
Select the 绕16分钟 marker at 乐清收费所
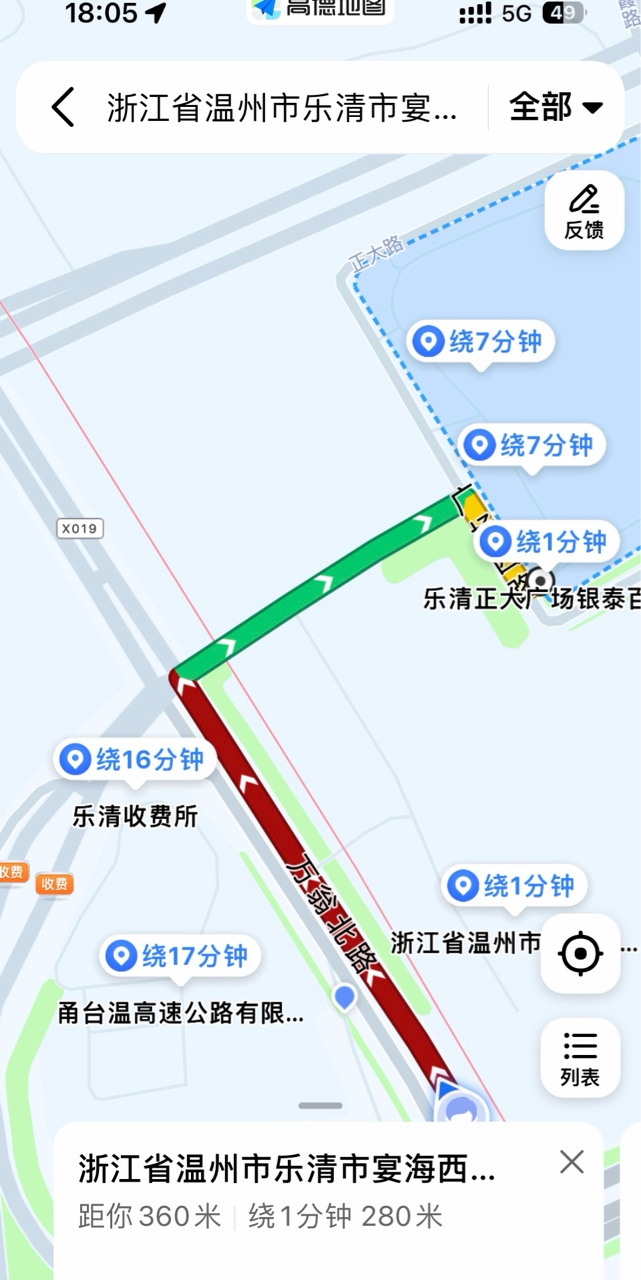coord(134,760)
